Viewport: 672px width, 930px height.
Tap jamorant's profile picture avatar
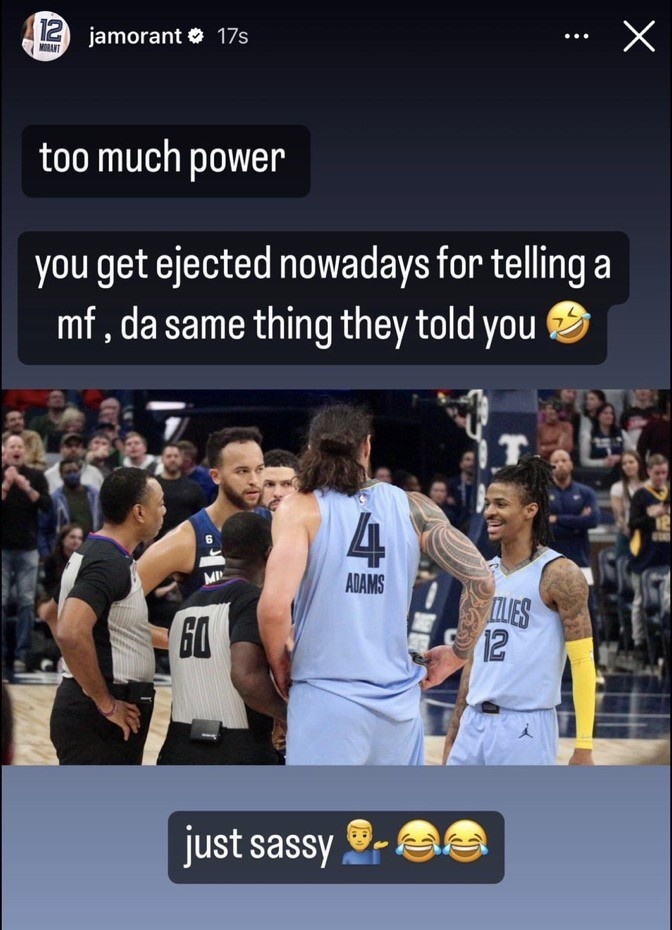point(46,36)
